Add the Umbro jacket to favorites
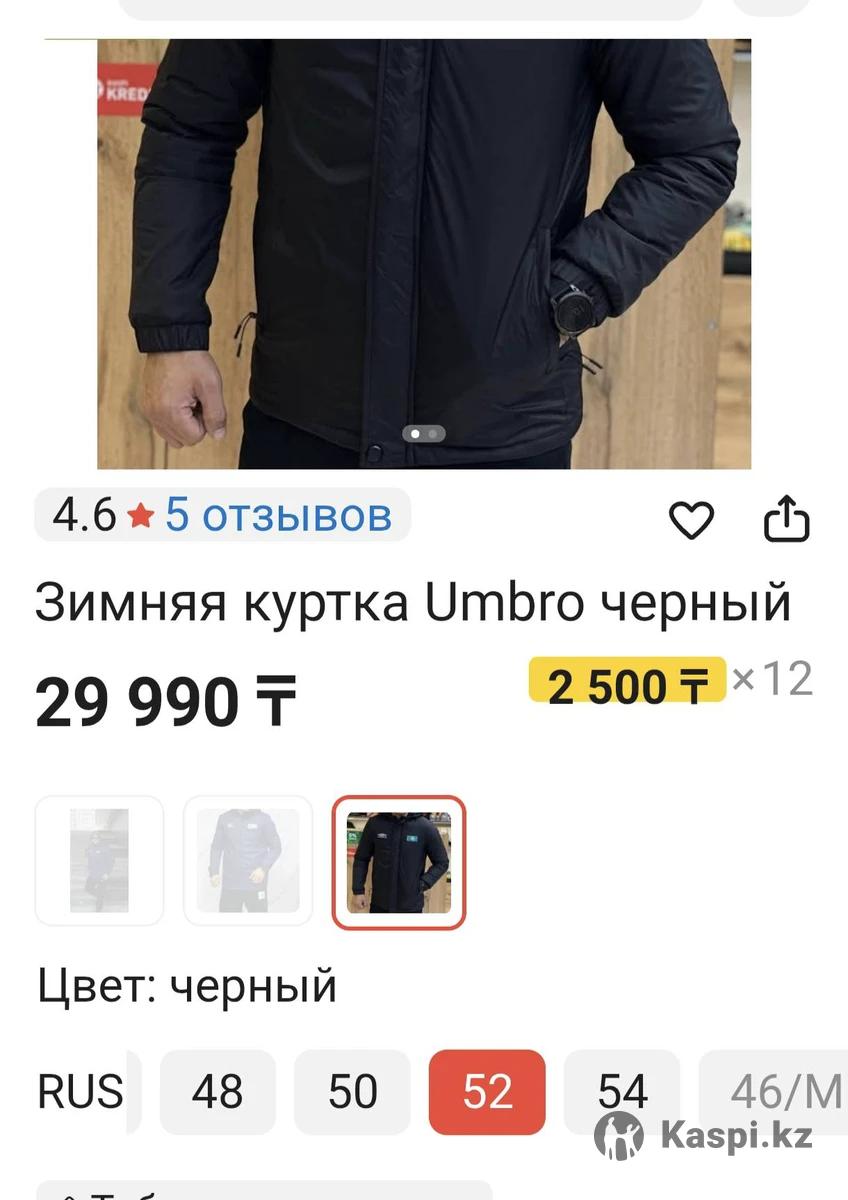The height and width of the screenshot is (1200, 848). (690, 520)
